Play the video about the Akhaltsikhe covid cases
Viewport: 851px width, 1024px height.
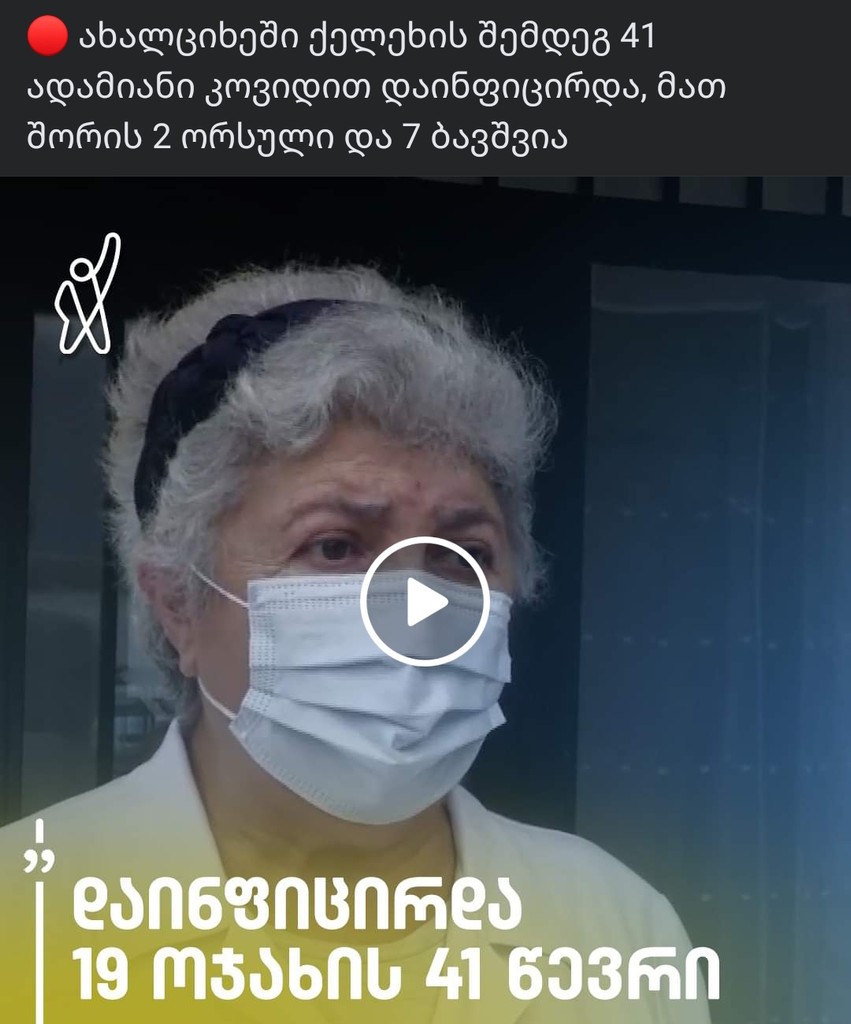[425, 602]
